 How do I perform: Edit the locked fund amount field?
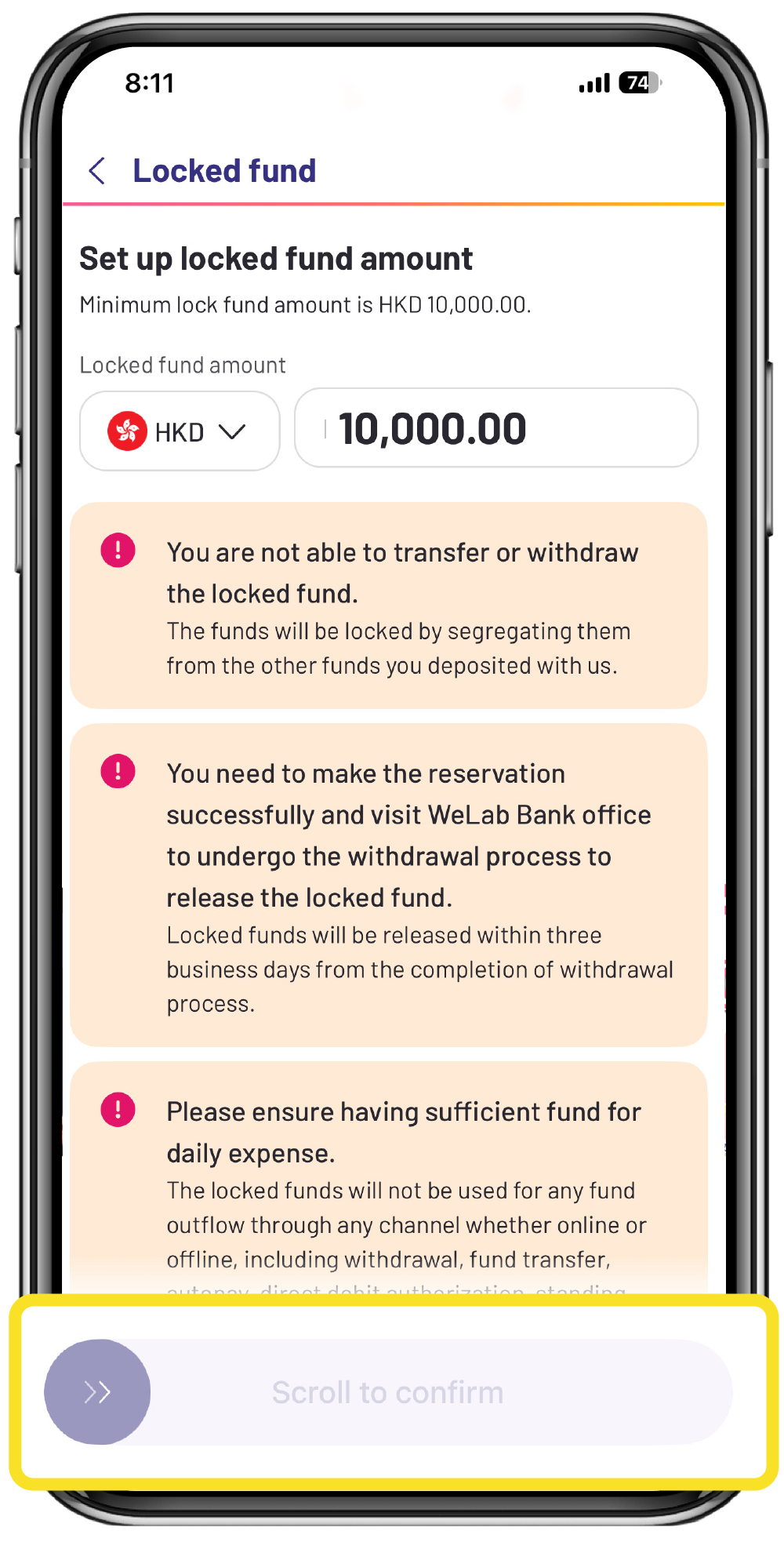coord(495,429)
